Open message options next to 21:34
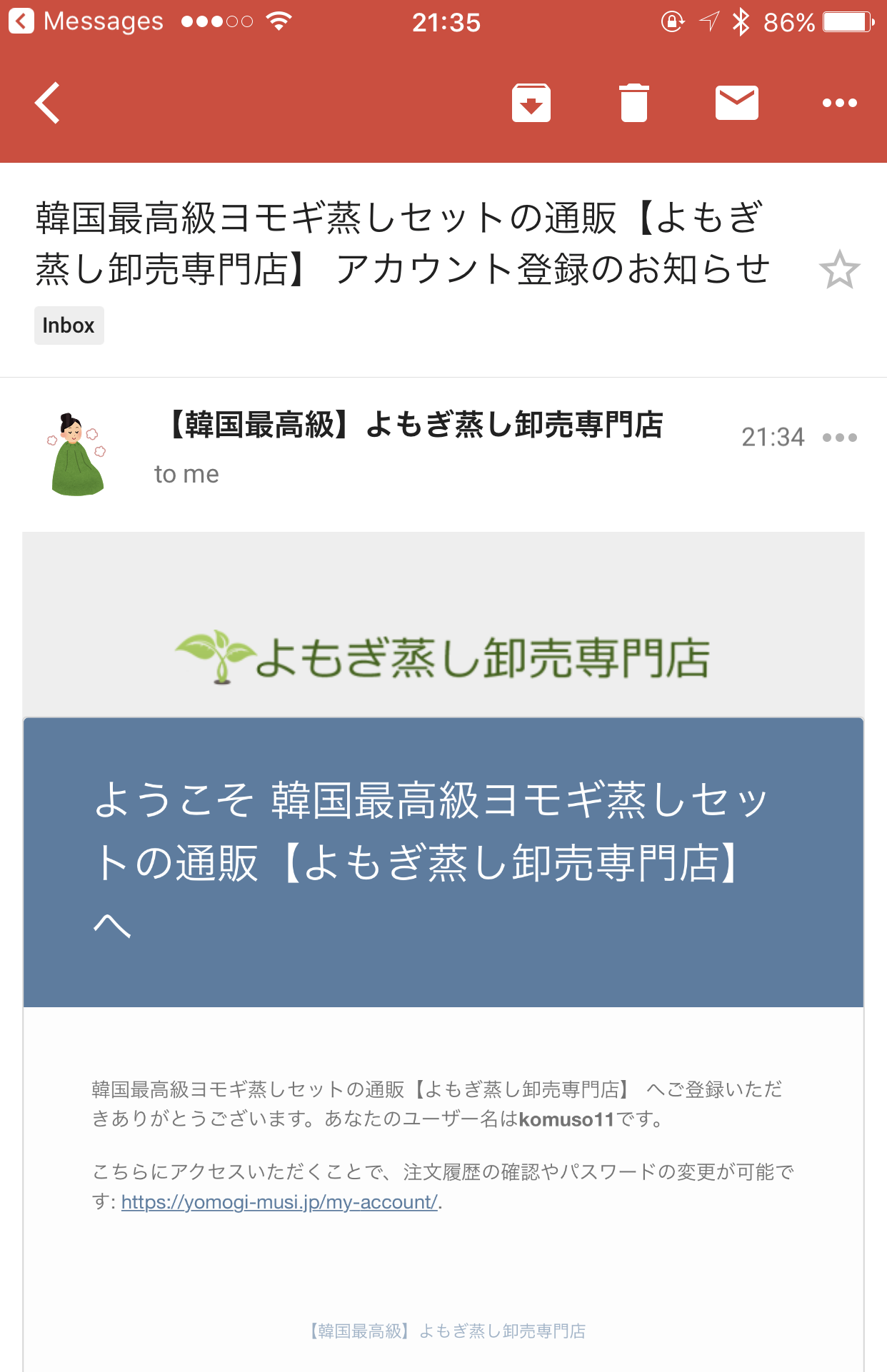Viewport: 887px width, 1372px height. [x=839, y=438]
